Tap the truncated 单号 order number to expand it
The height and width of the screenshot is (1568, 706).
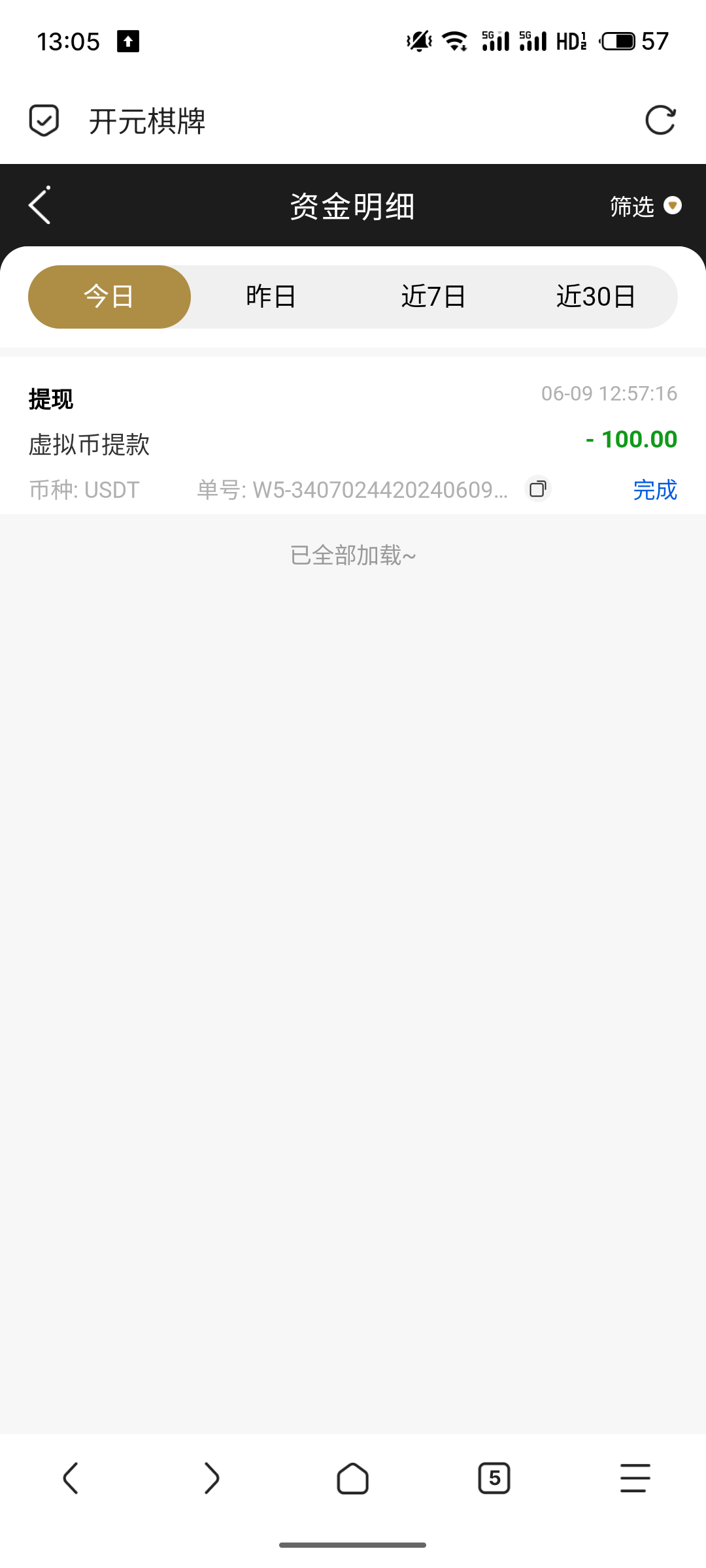[x=353, y=489]
